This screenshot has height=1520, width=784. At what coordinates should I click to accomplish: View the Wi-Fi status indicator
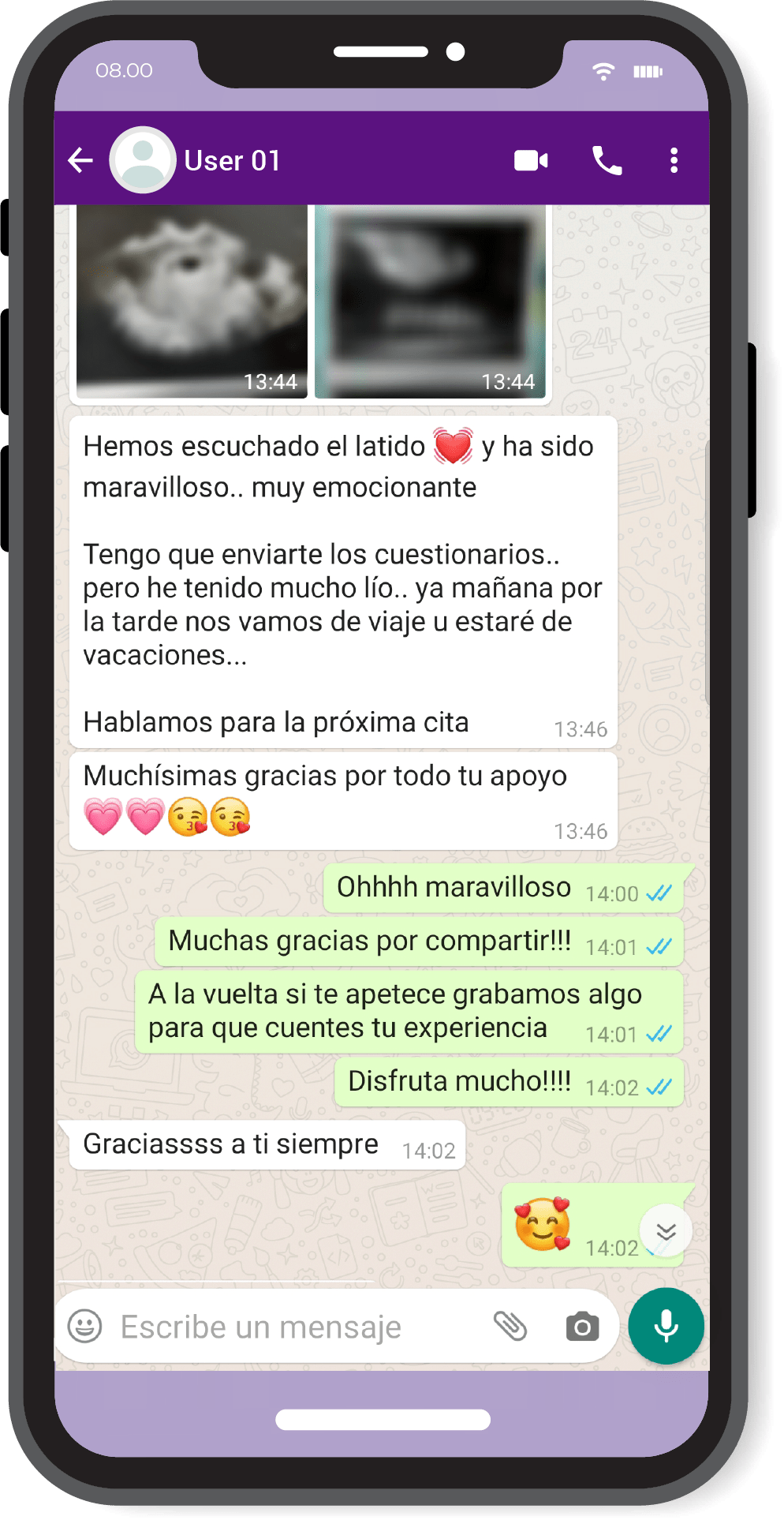(x=604, y=70)
